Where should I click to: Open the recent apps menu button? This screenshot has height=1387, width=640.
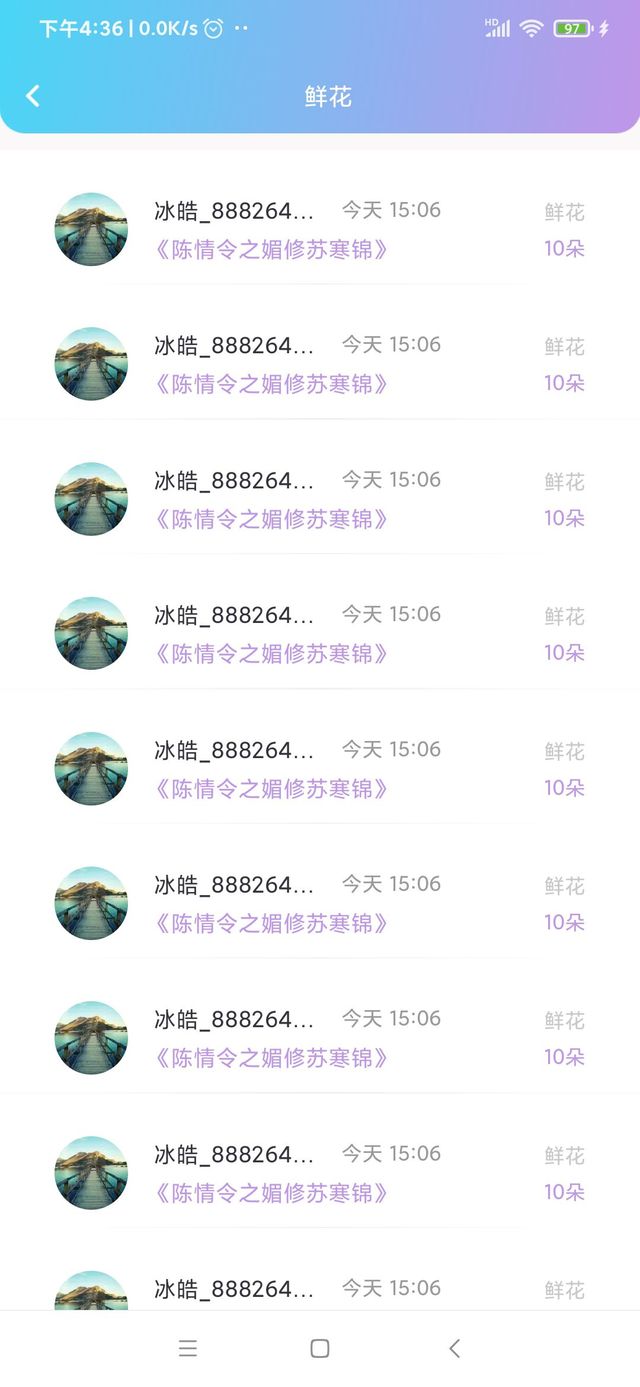tap(187, 1348)
